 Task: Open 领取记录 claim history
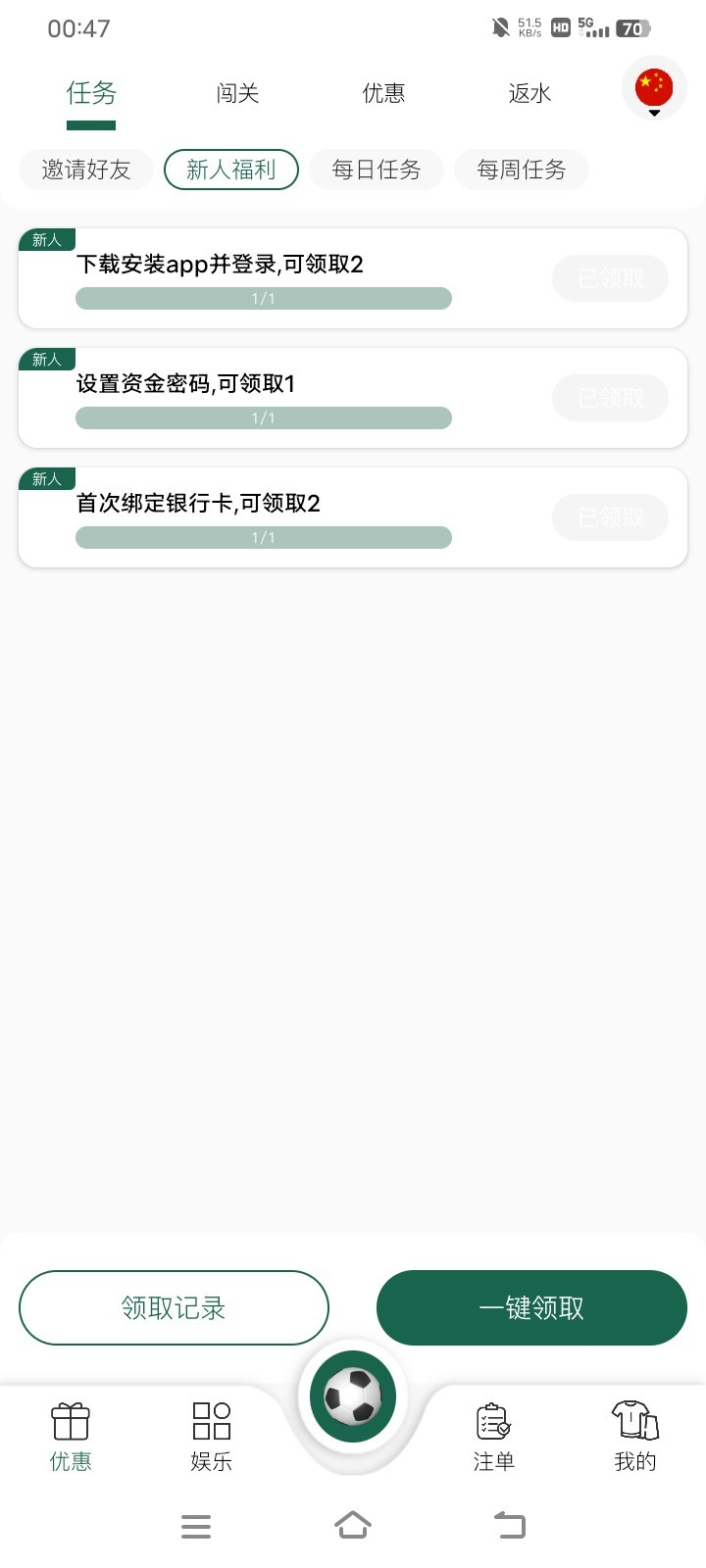click(x=174, y=1307)
